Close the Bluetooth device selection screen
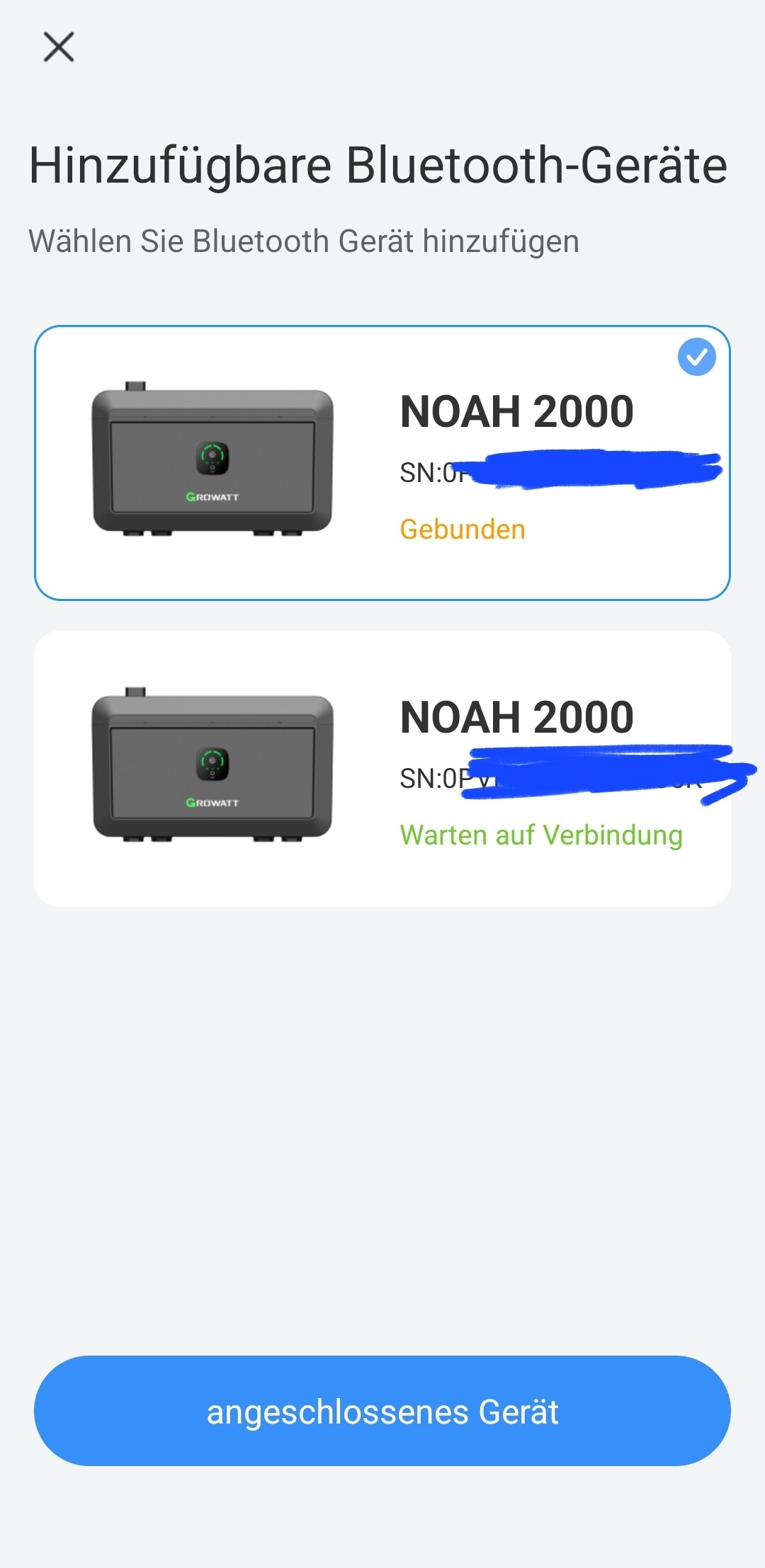The height and width of the screenshot is (1568, 765). coord(59,47)
